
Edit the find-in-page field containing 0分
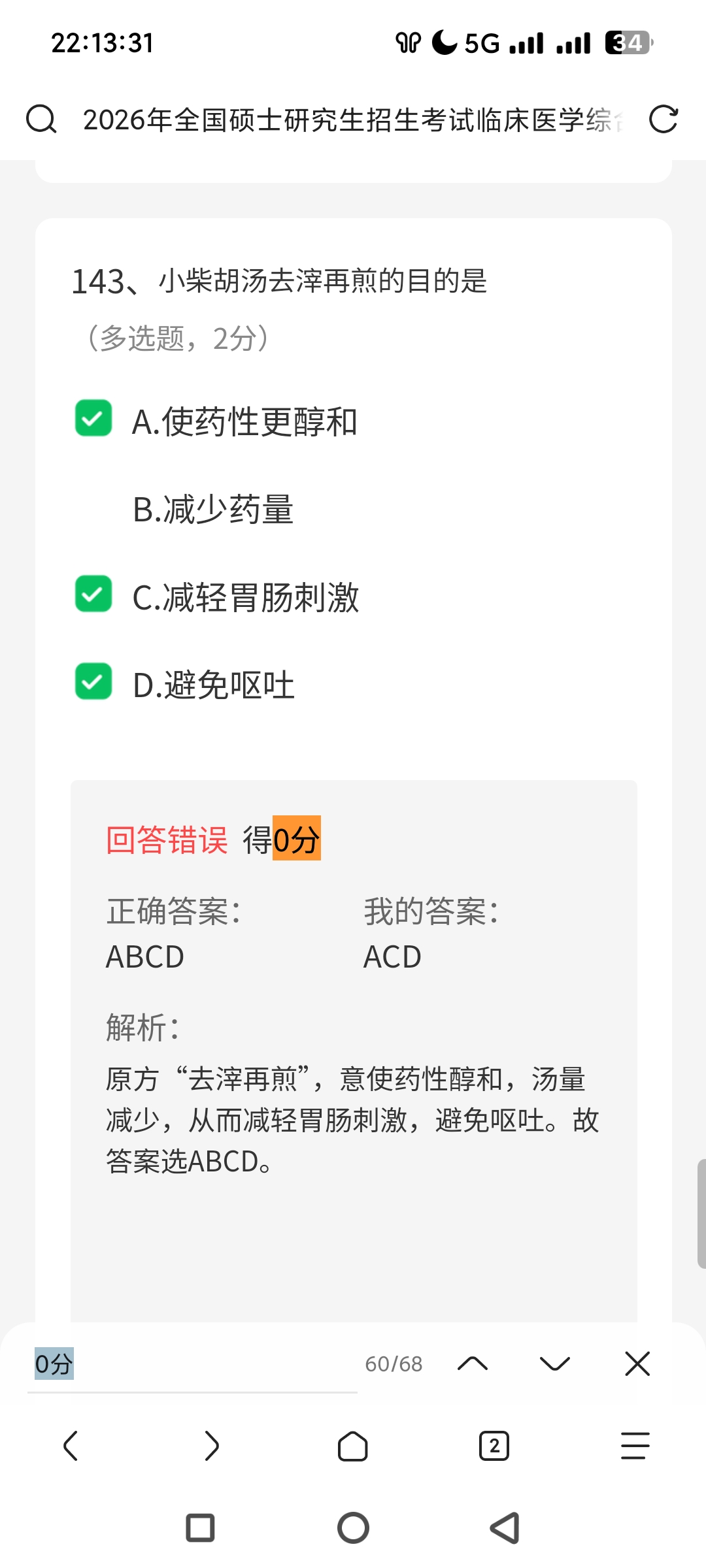coord(190,1364)
